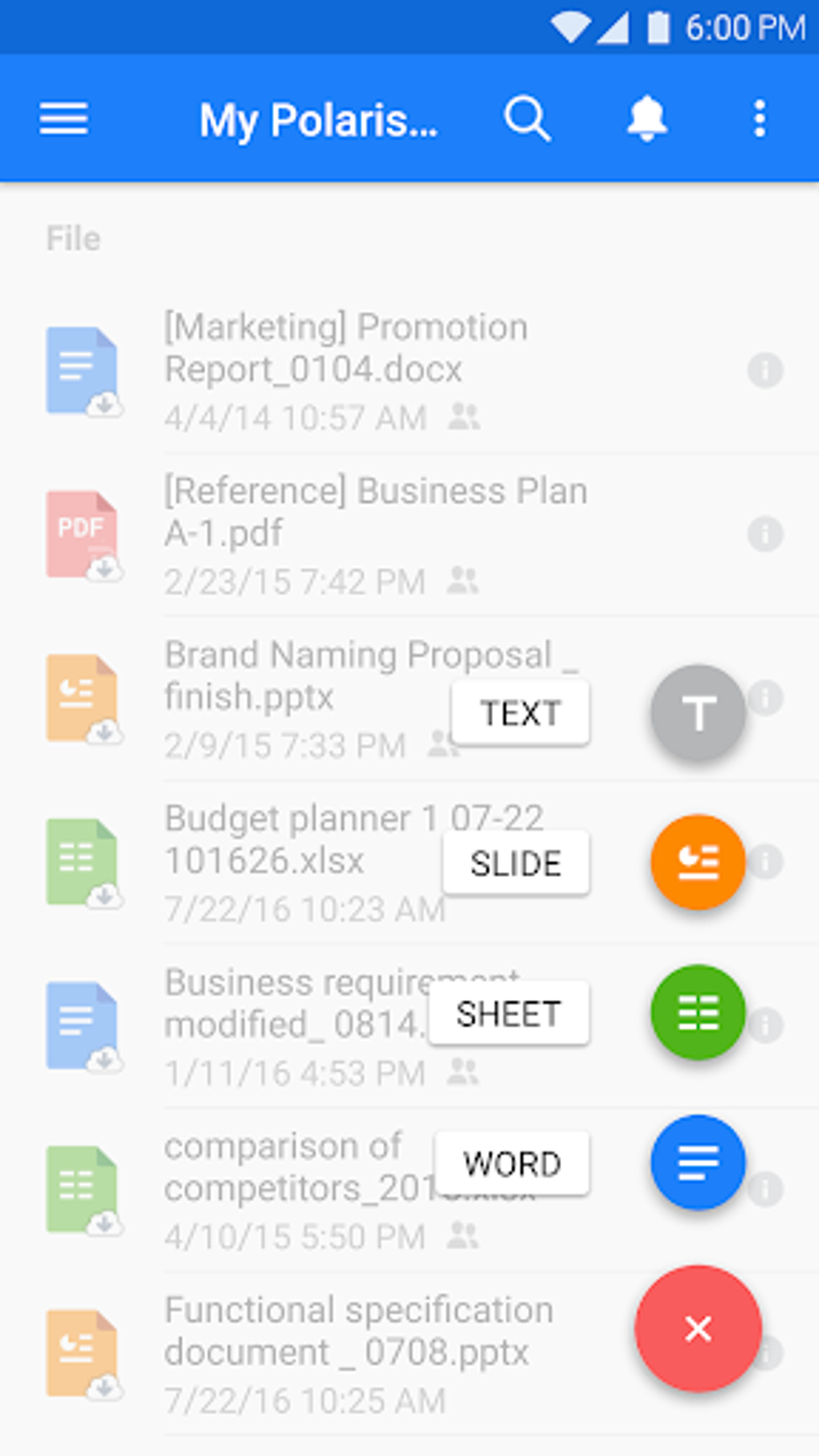
Task: Open search in the app bar
Action: point(528,119)
